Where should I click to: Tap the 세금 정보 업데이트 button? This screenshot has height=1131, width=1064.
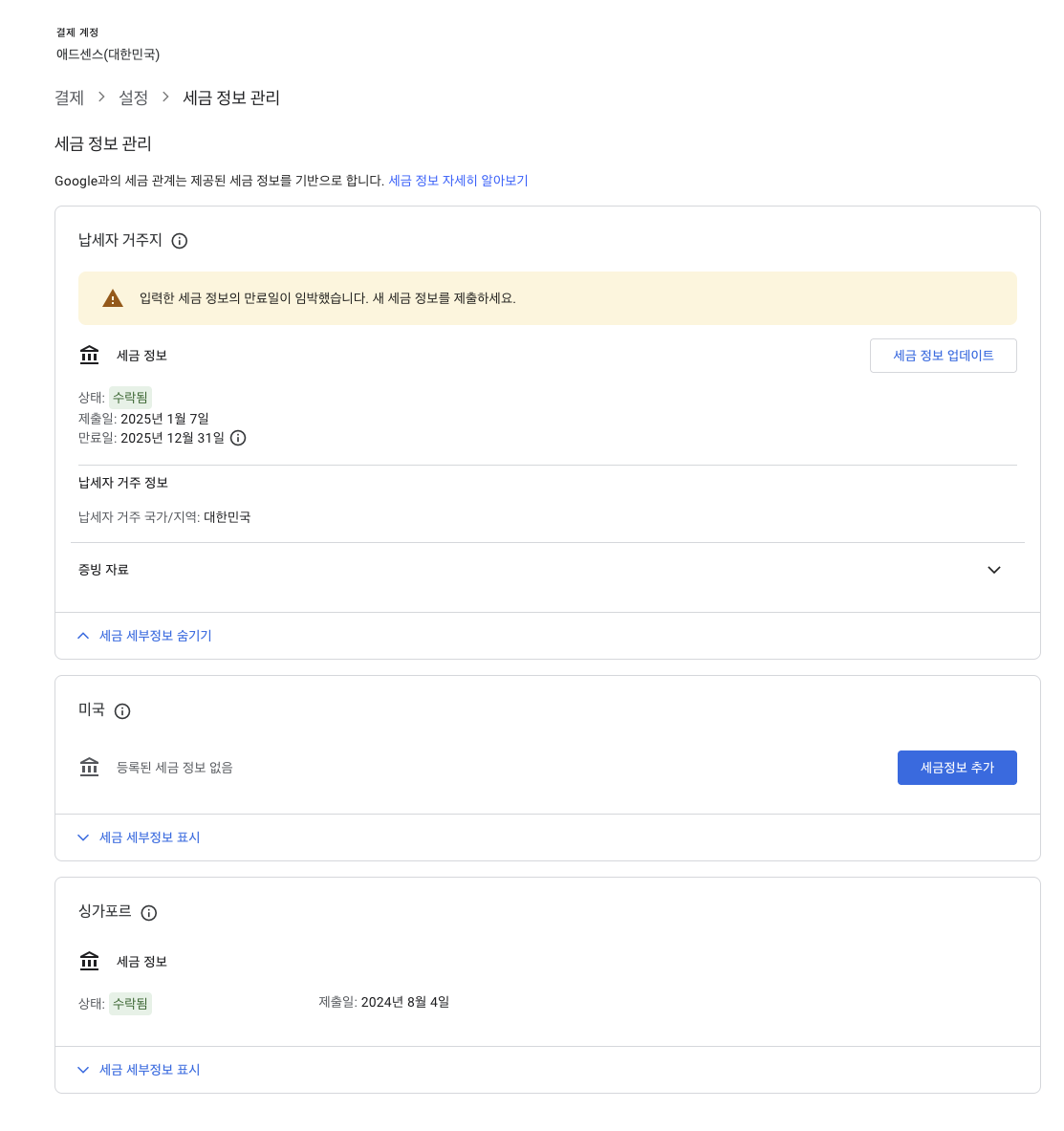pos(943,356)
